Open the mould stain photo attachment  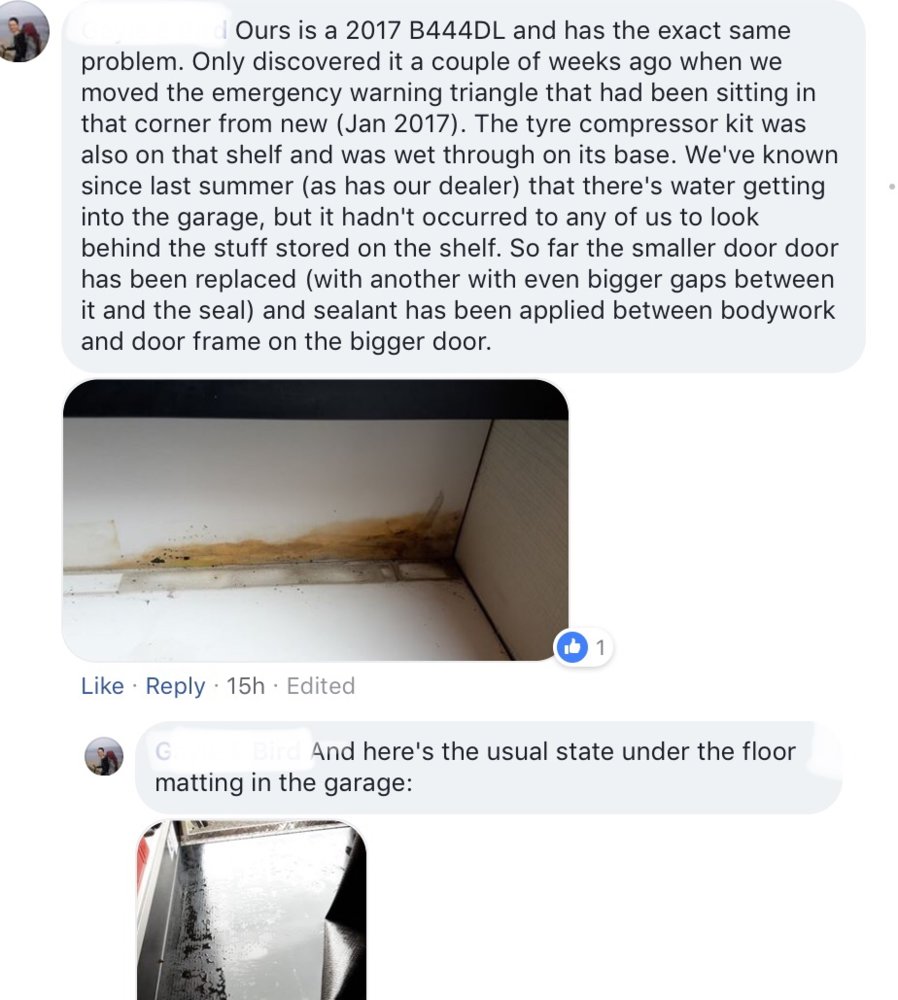[x=315, y=520]
